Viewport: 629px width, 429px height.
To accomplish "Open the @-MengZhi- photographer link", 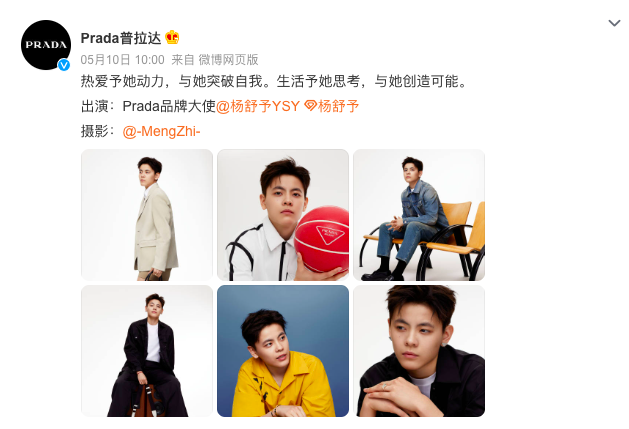I will [161, 131].
